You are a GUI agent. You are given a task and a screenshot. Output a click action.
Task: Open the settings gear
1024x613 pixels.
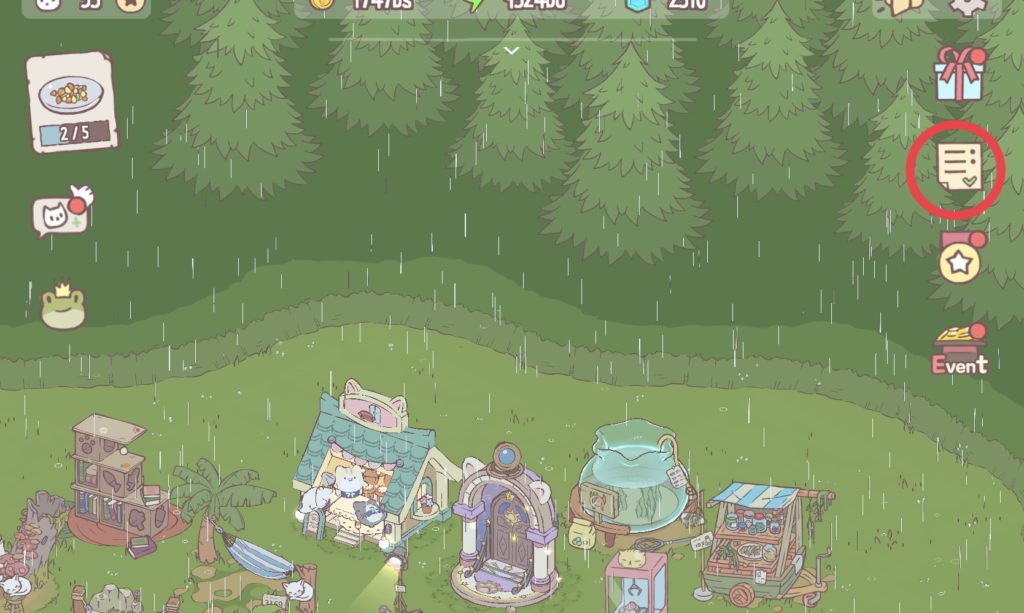[x=967, y=5]
